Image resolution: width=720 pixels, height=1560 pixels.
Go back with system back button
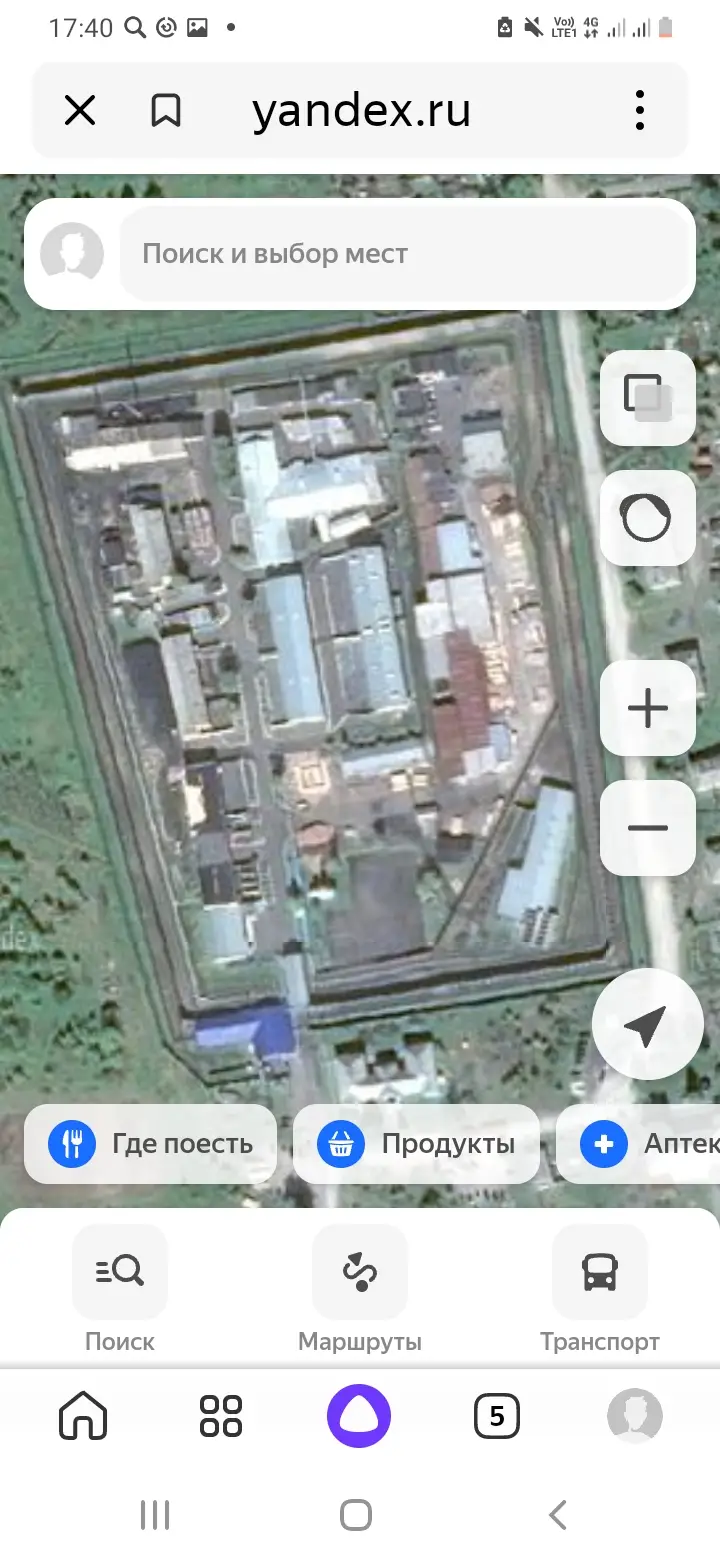558,1515
